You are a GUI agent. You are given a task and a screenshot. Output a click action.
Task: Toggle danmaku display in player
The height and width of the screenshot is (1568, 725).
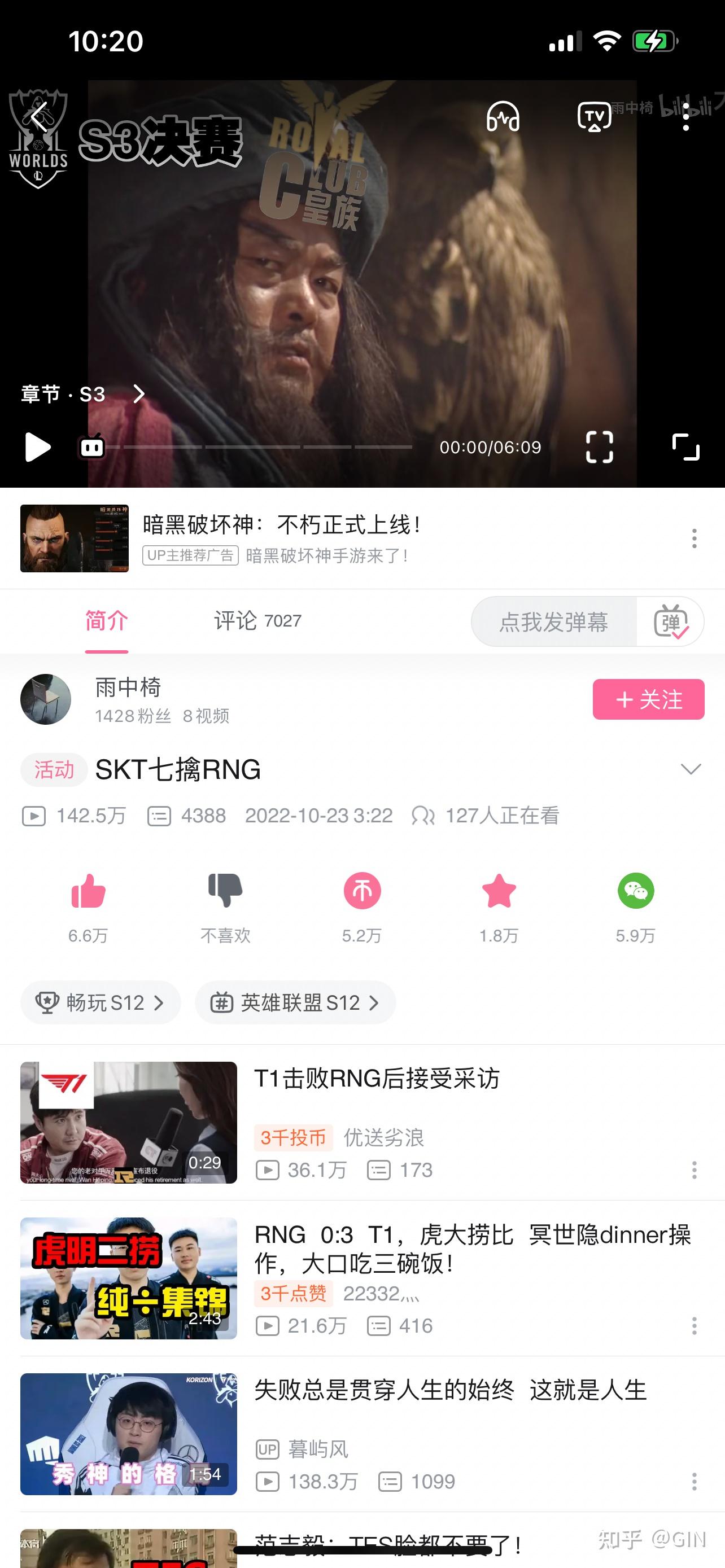pos(92,448)
